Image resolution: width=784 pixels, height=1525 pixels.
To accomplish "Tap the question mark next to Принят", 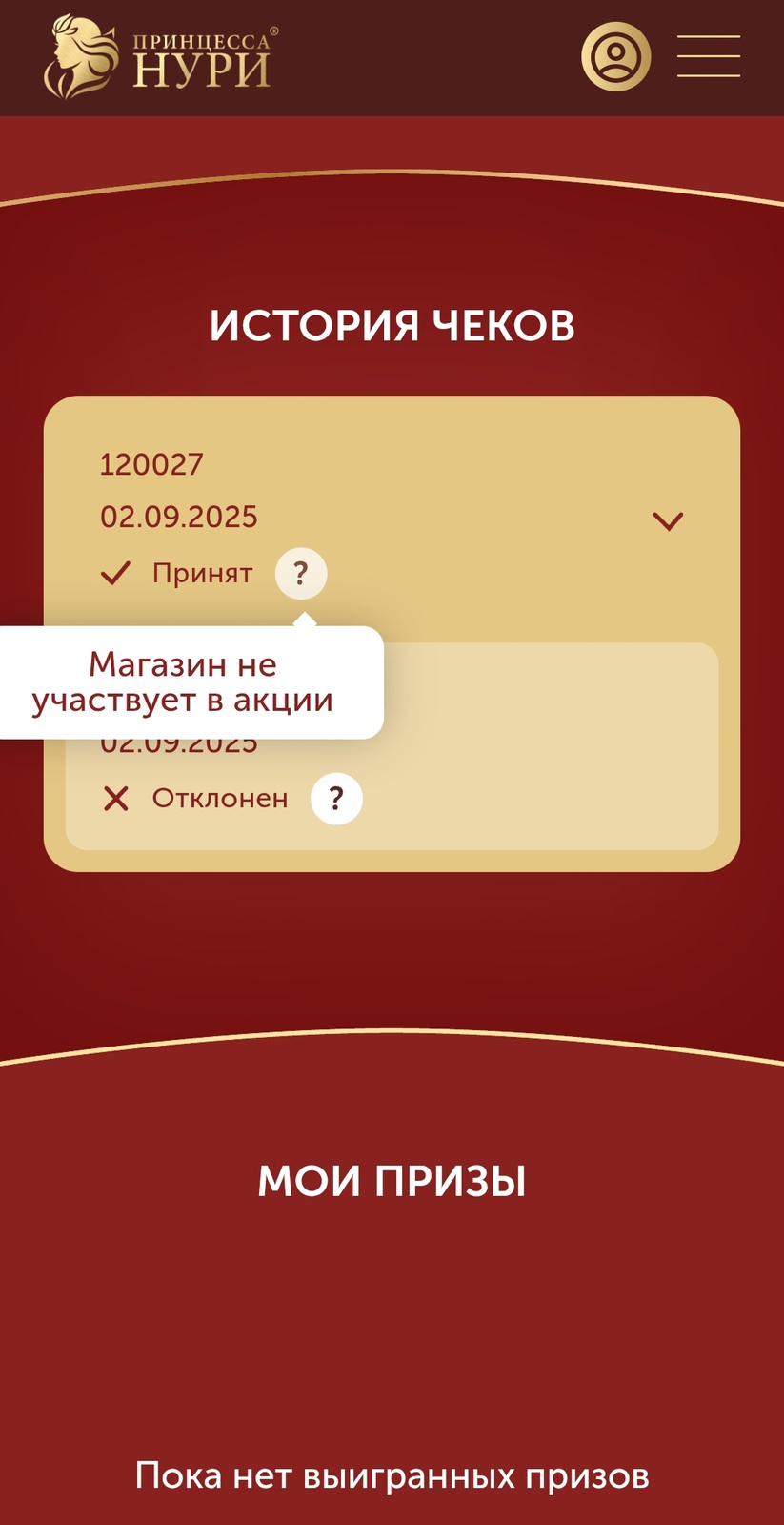I will click(301, 574).
